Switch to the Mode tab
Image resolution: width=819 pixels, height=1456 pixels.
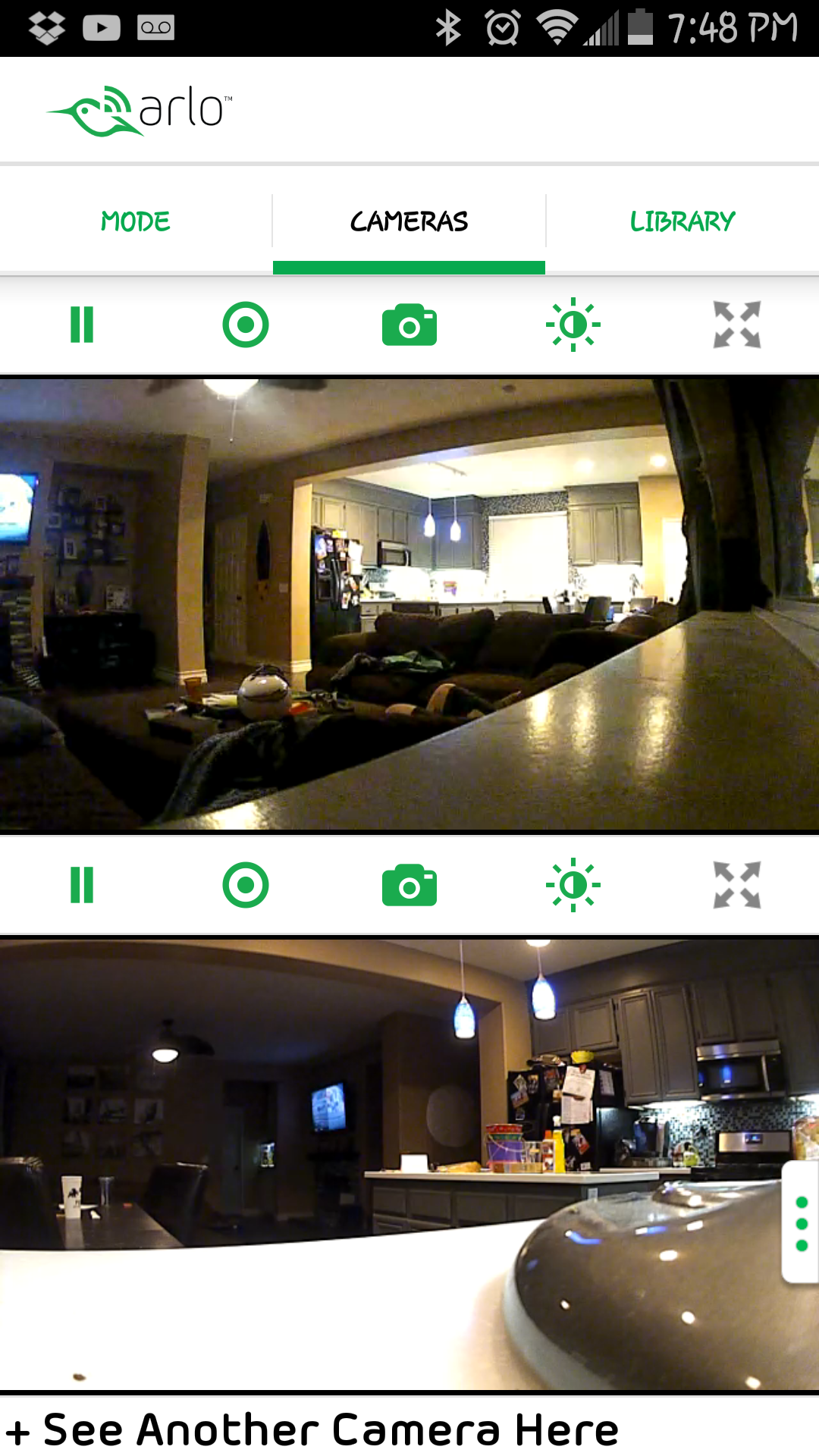(136, 221)
